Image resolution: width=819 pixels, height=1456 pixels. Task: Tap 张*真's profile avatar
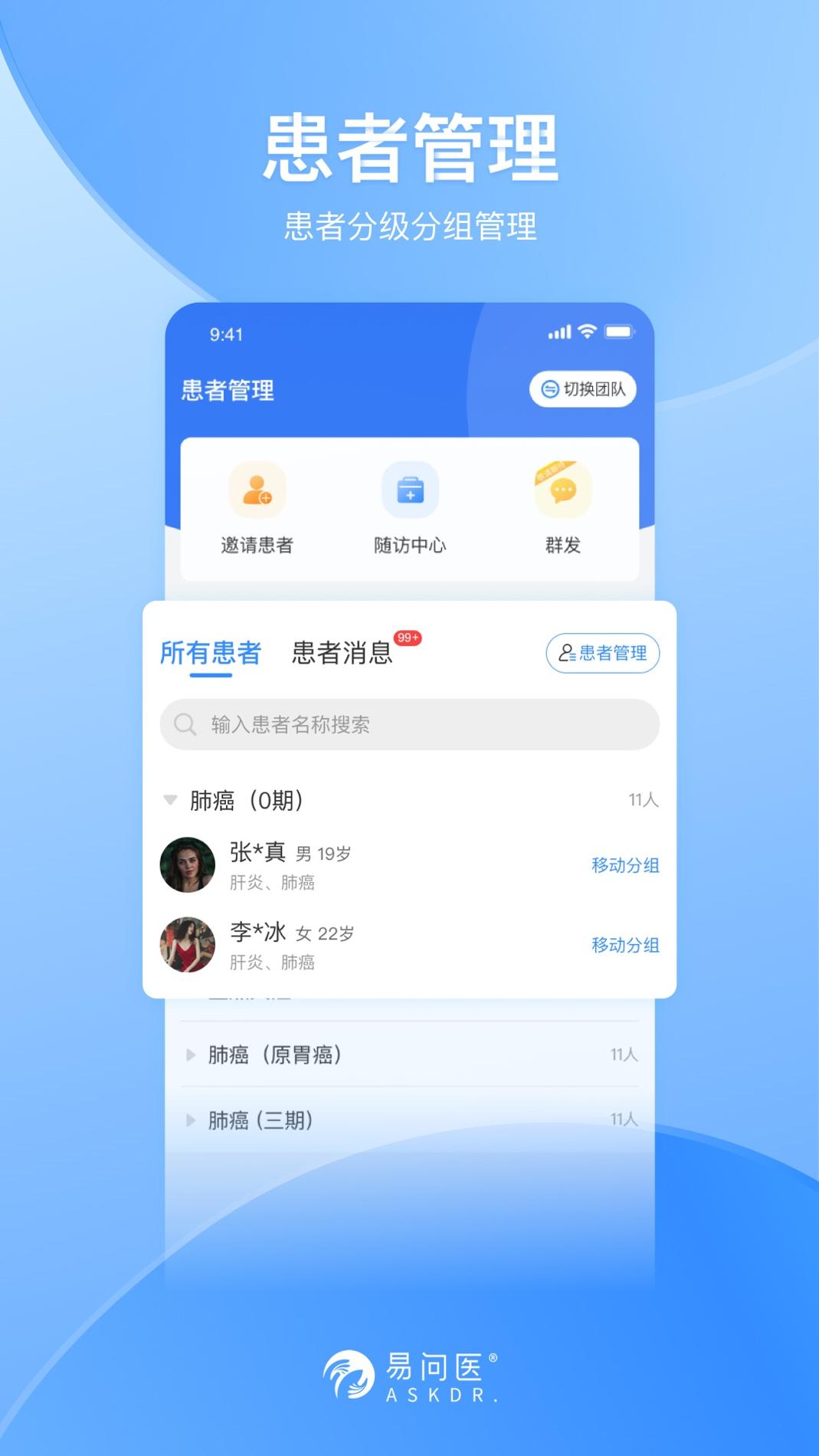pos(187,865)
